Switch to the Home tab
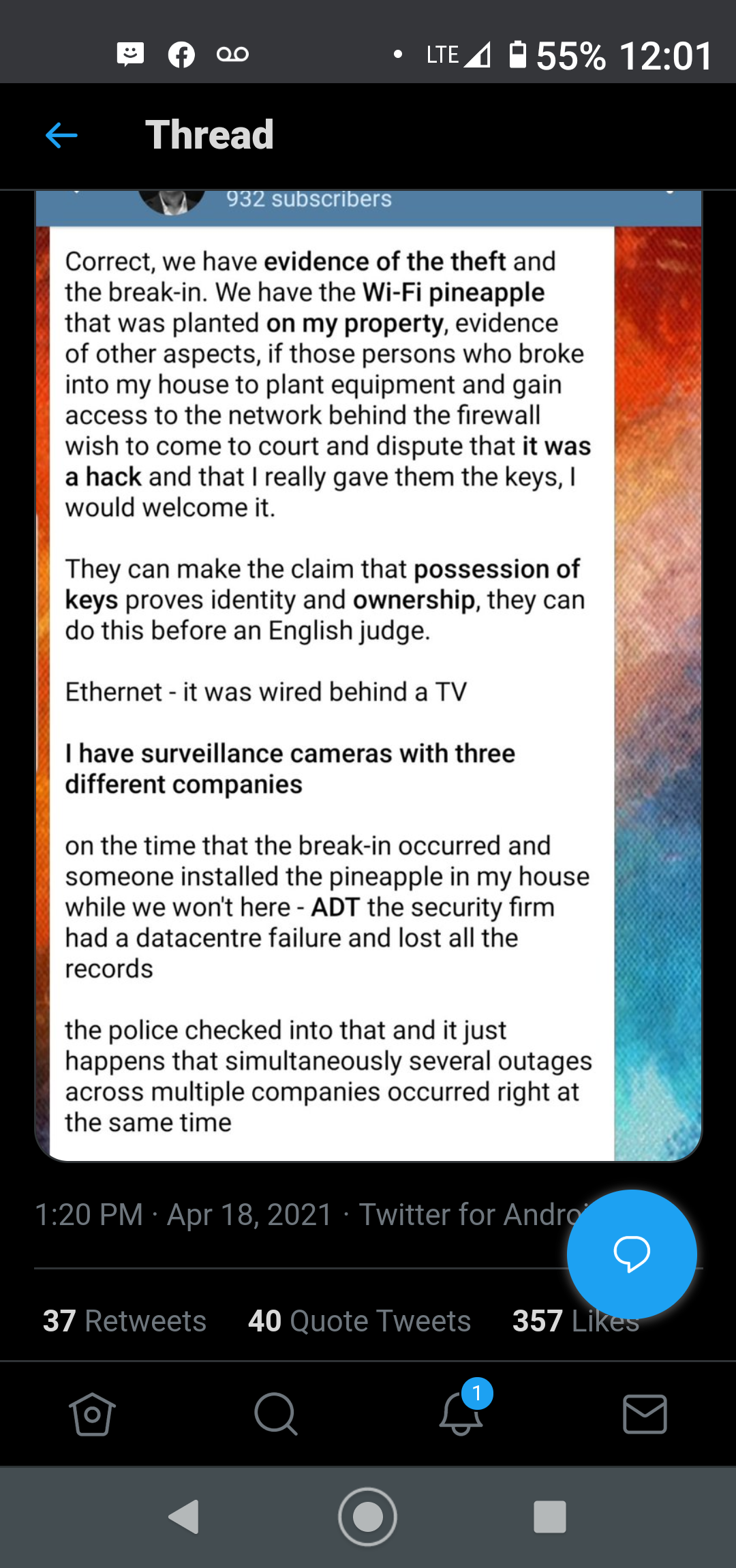The image size is (736, 1568). (92, 1414)
